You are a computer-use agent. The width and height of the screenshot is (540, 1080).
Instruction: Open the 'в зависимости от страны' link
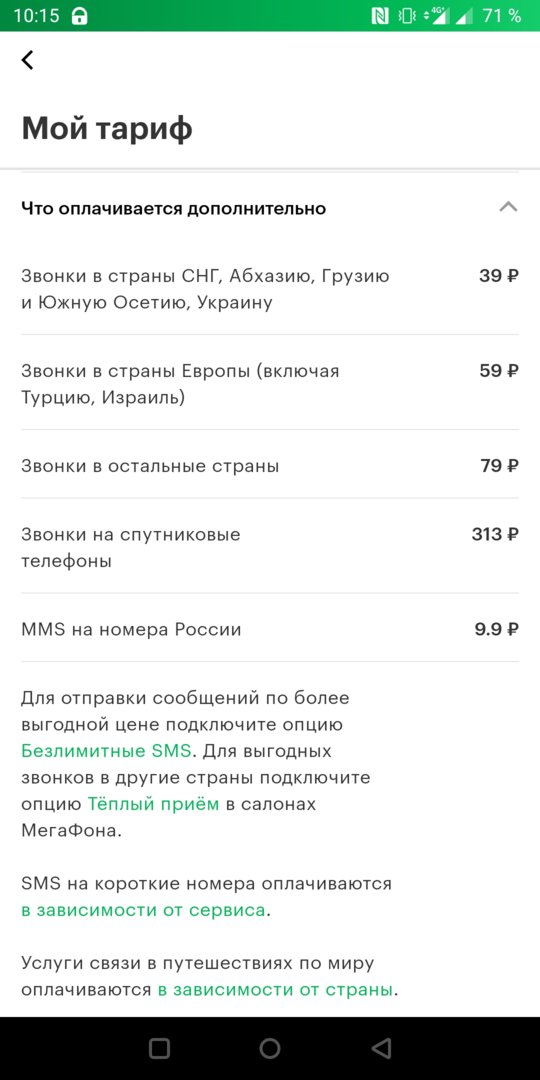[x=276, y=990]
